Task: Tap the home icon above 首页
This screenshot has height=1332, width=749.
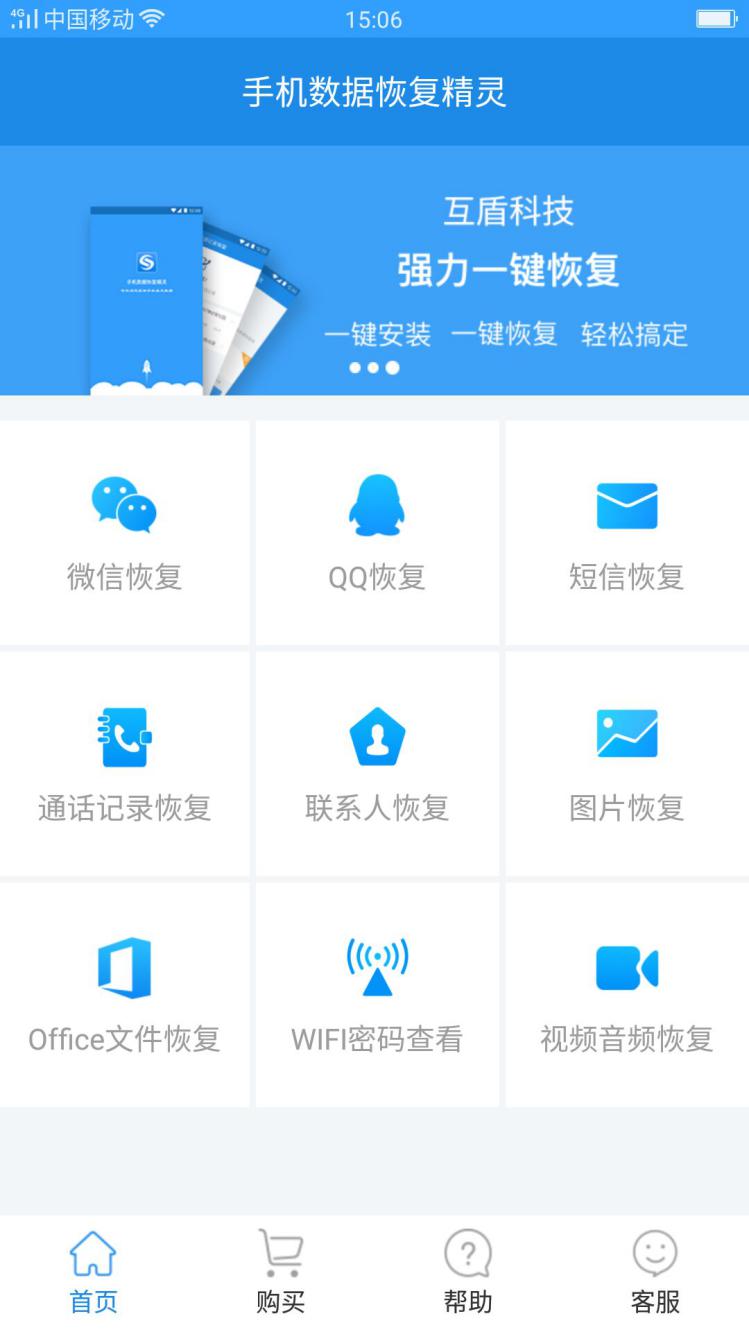Action: pos(93,1255)
